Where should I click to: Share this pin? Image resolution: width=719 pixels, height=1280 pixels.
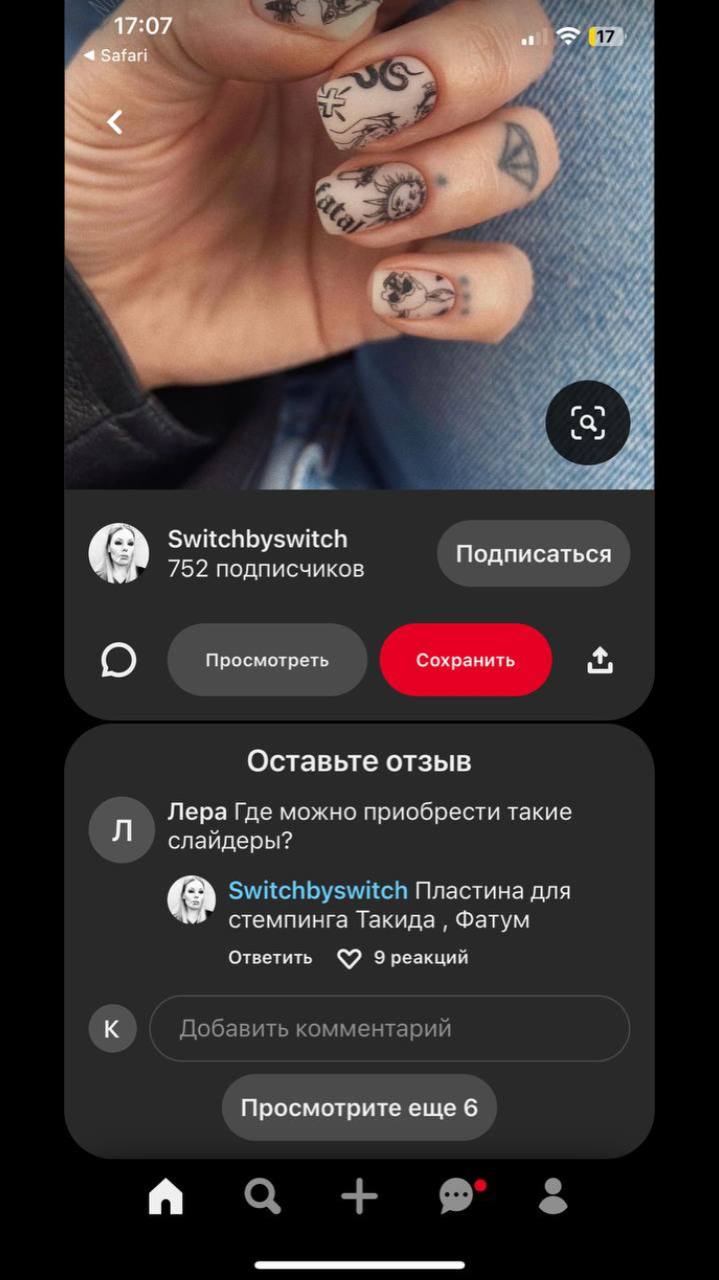pos(599,660)
